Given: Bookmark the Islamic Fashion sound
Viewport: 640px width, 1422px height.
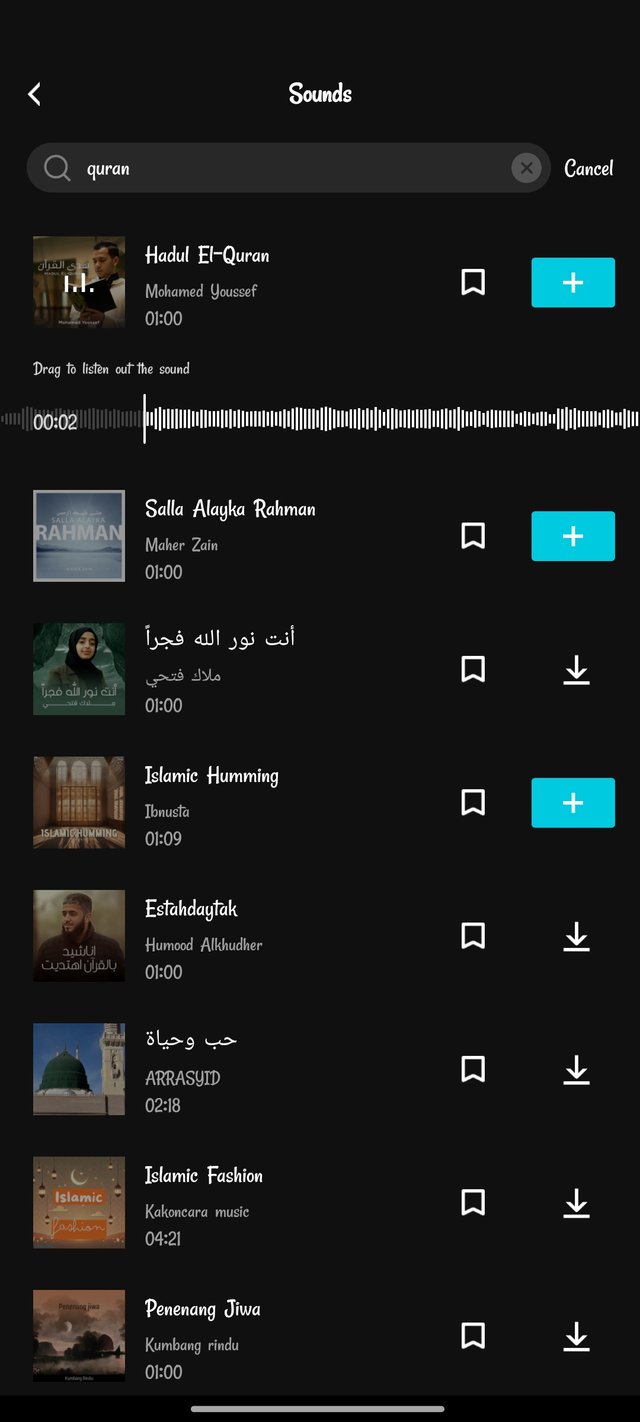Looking at the screenshot, I should pos(473,1203).
